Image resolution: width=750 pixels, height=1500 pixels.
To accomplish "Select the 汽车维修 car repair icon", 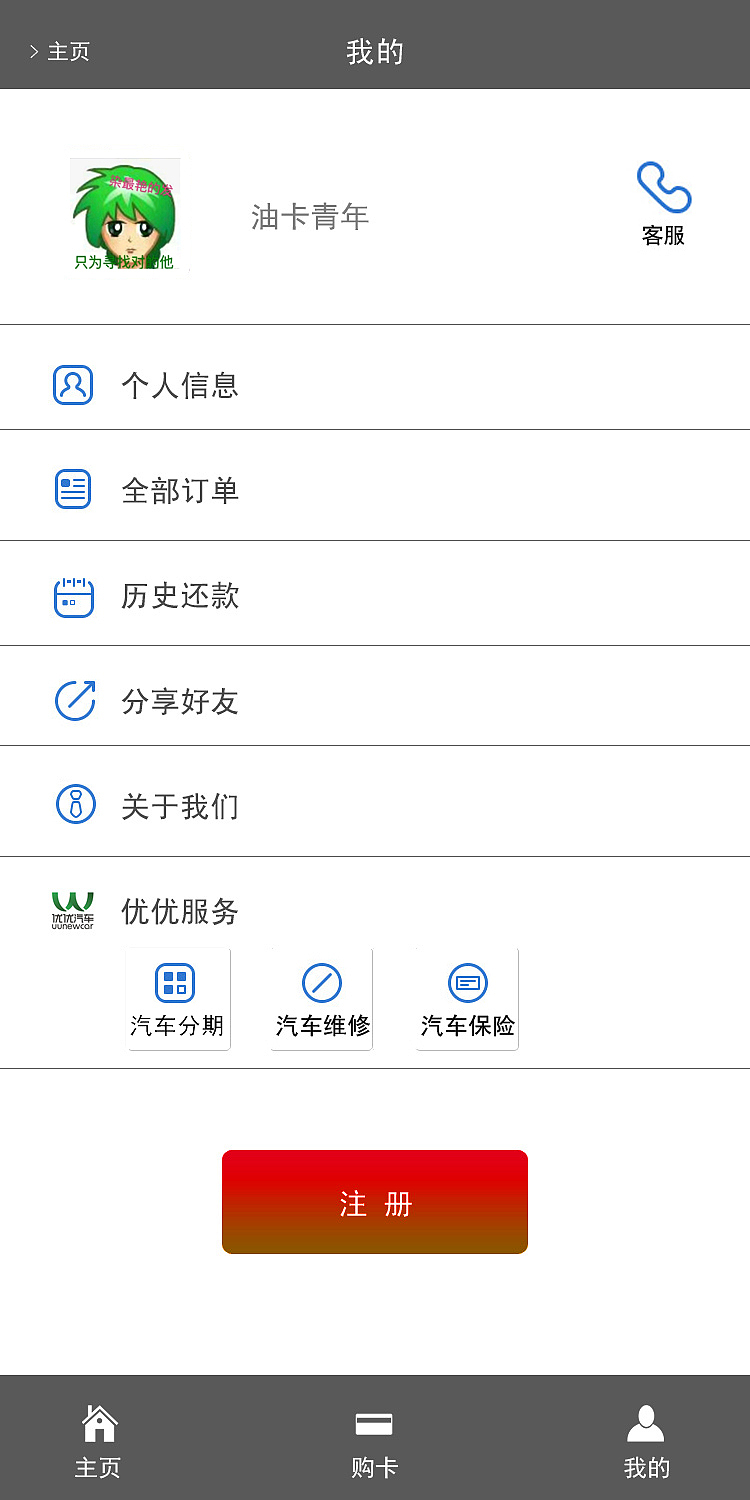I will [x=320, y=983].
